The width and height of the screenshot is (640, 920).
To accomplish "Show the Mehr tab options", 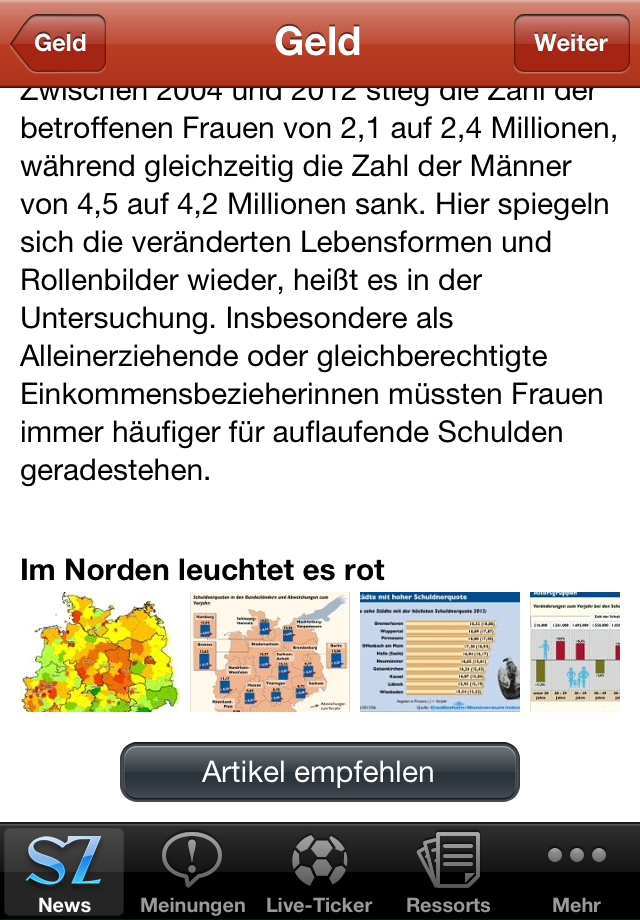I will click(x=576, y=872).
